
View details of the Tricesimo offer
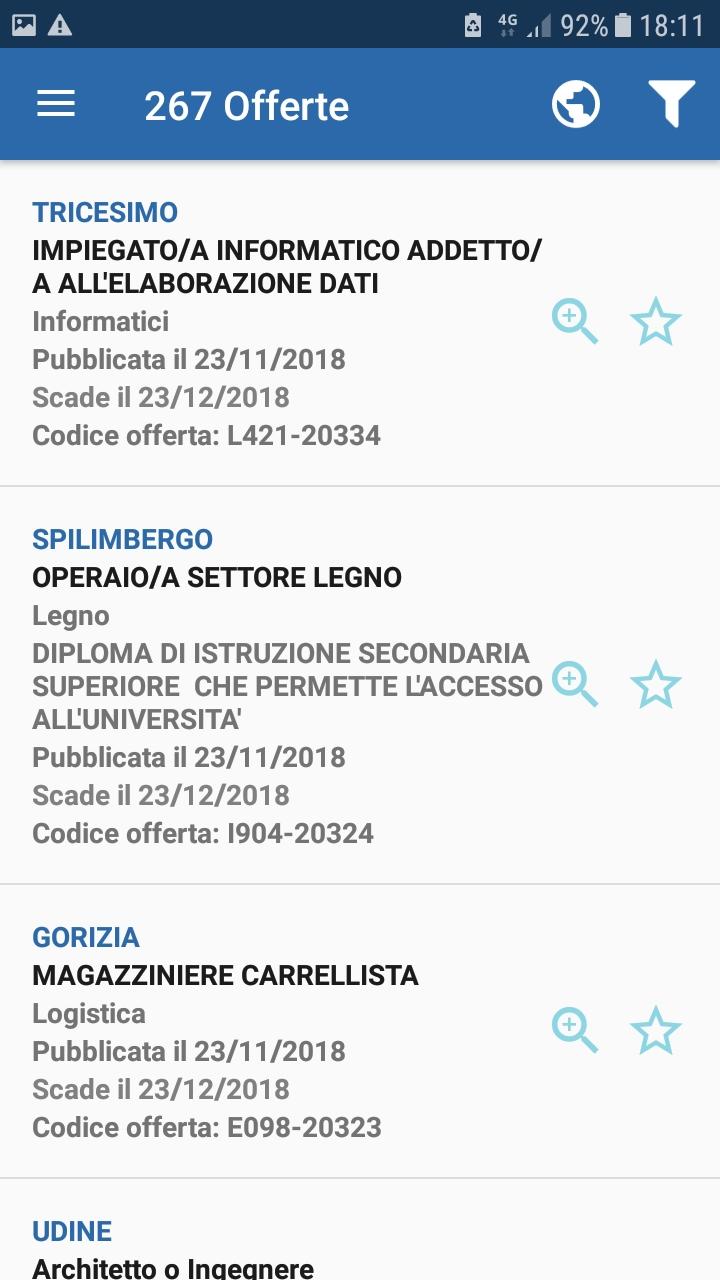[575, 322]
